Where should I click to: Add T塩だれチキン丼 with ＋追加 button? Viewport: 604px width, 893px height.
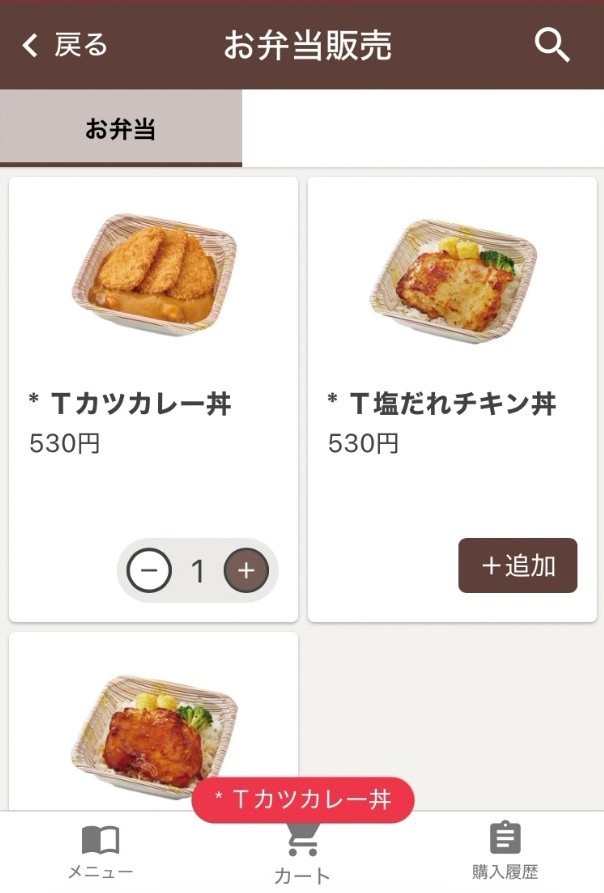pos(517,566)
